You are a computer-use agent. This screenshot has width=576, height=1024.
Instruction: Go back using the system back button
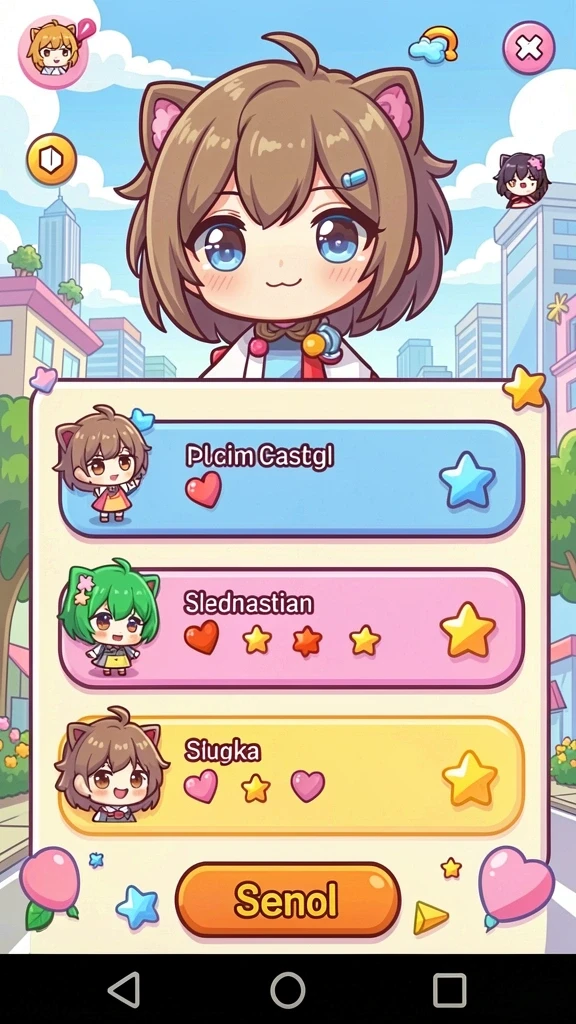[125, 989]
